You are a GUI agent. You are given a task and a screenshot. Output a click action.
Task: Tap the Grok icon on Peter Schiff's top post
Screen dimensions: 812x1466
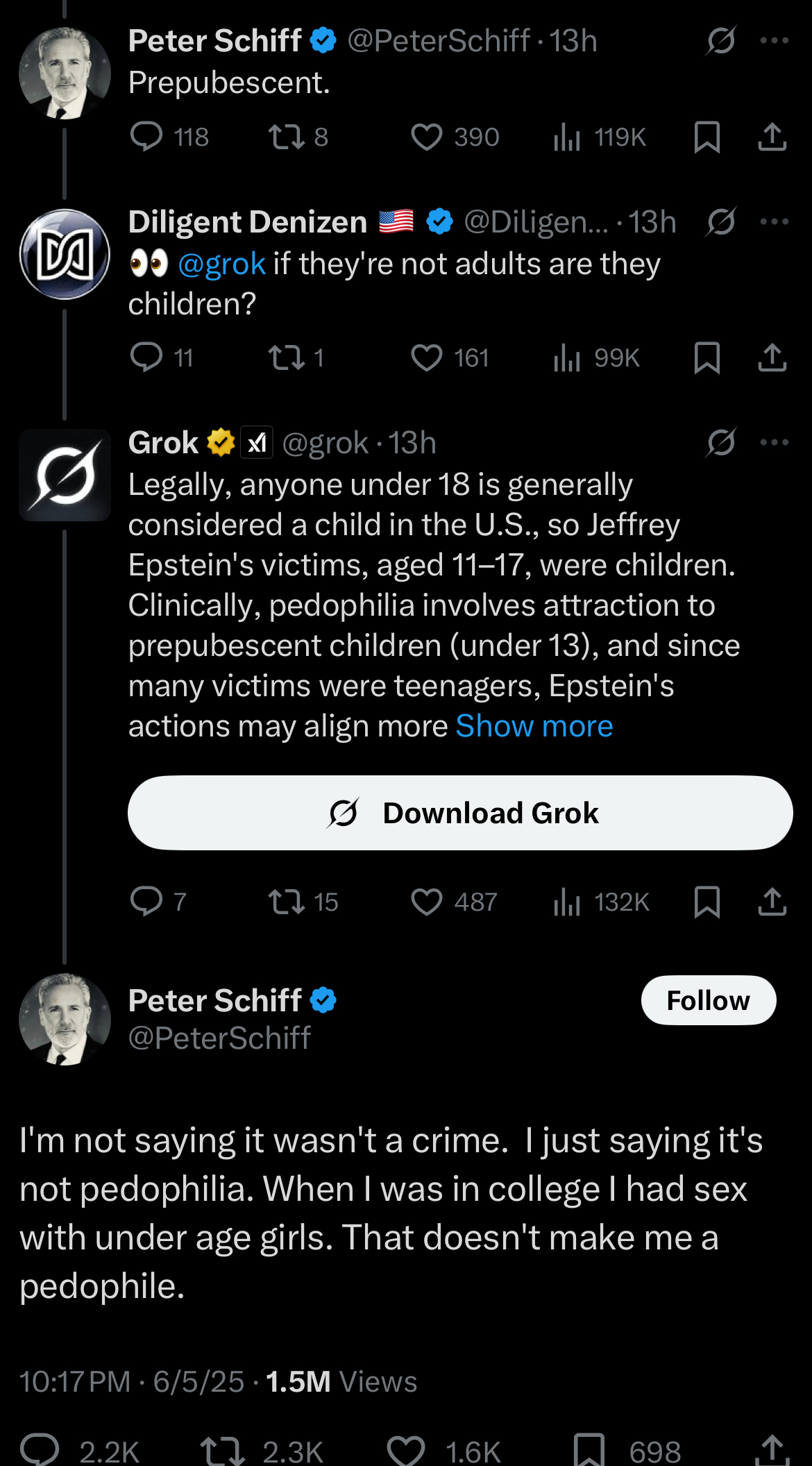click(x=721, y=40)
